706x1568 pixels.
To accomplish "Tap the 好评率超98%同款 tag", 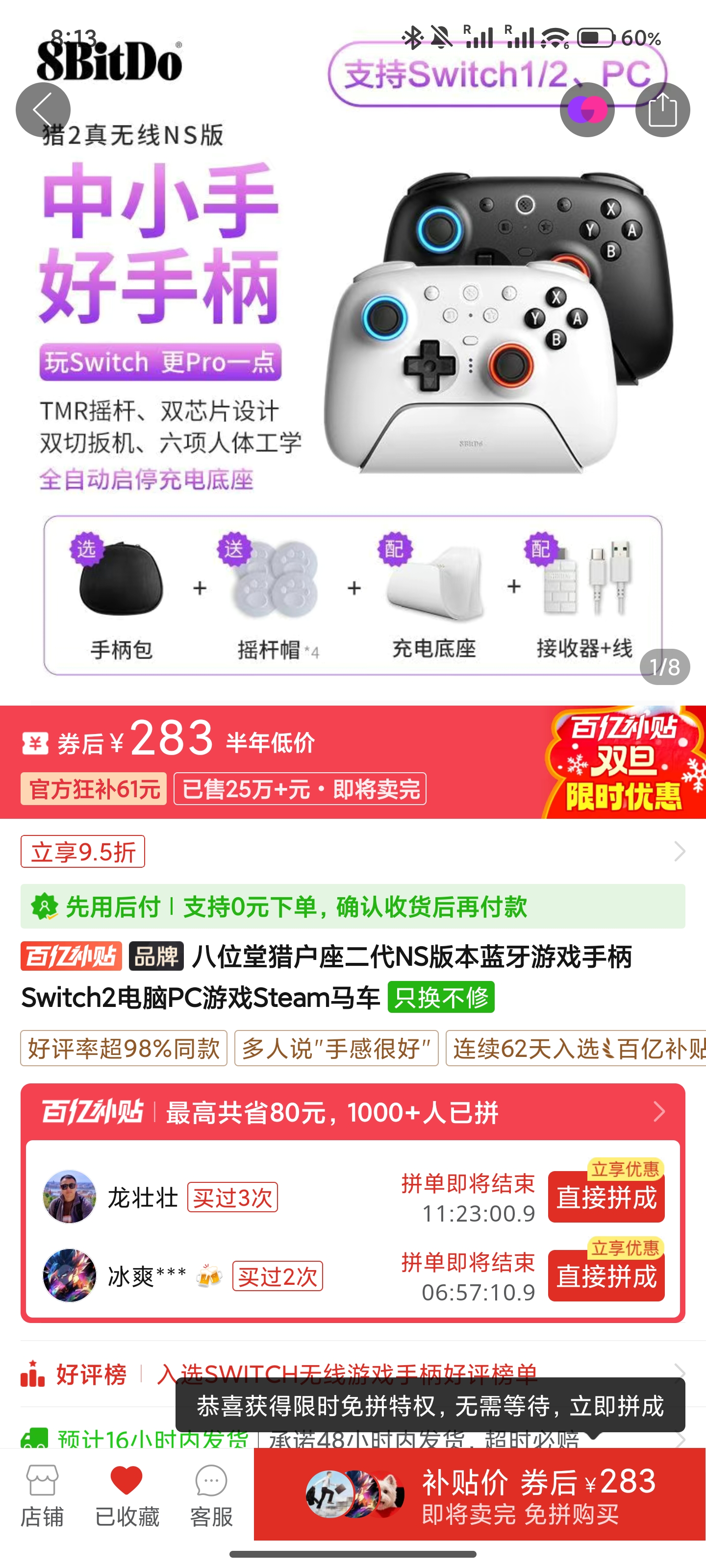I will coord(124,1048).
